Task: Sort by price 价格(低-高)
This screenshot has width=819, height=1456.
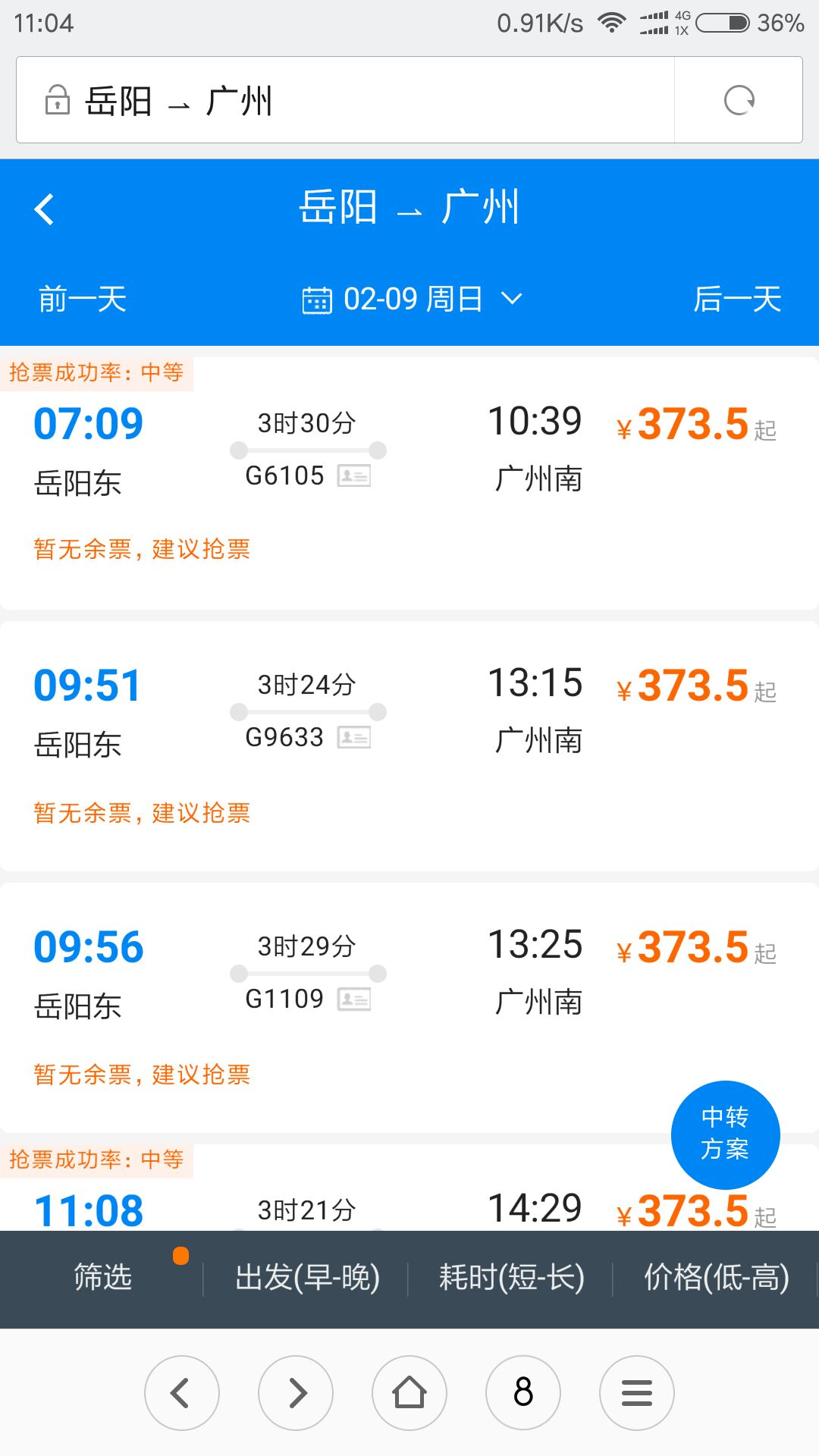Action: click(716, 1277)
